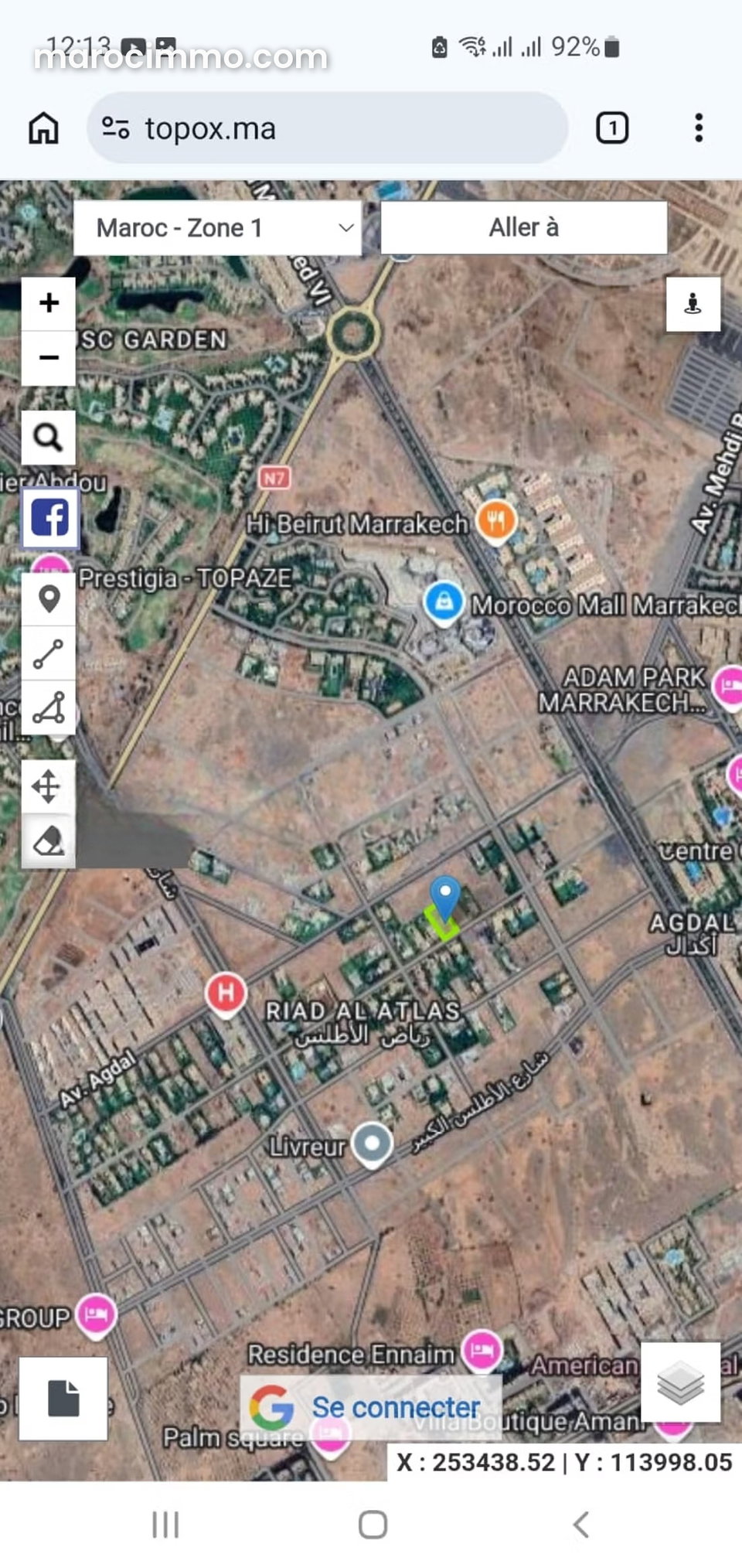Open the map search tool
Viewport: 742px width, 1568px height.
click(49, 438)
